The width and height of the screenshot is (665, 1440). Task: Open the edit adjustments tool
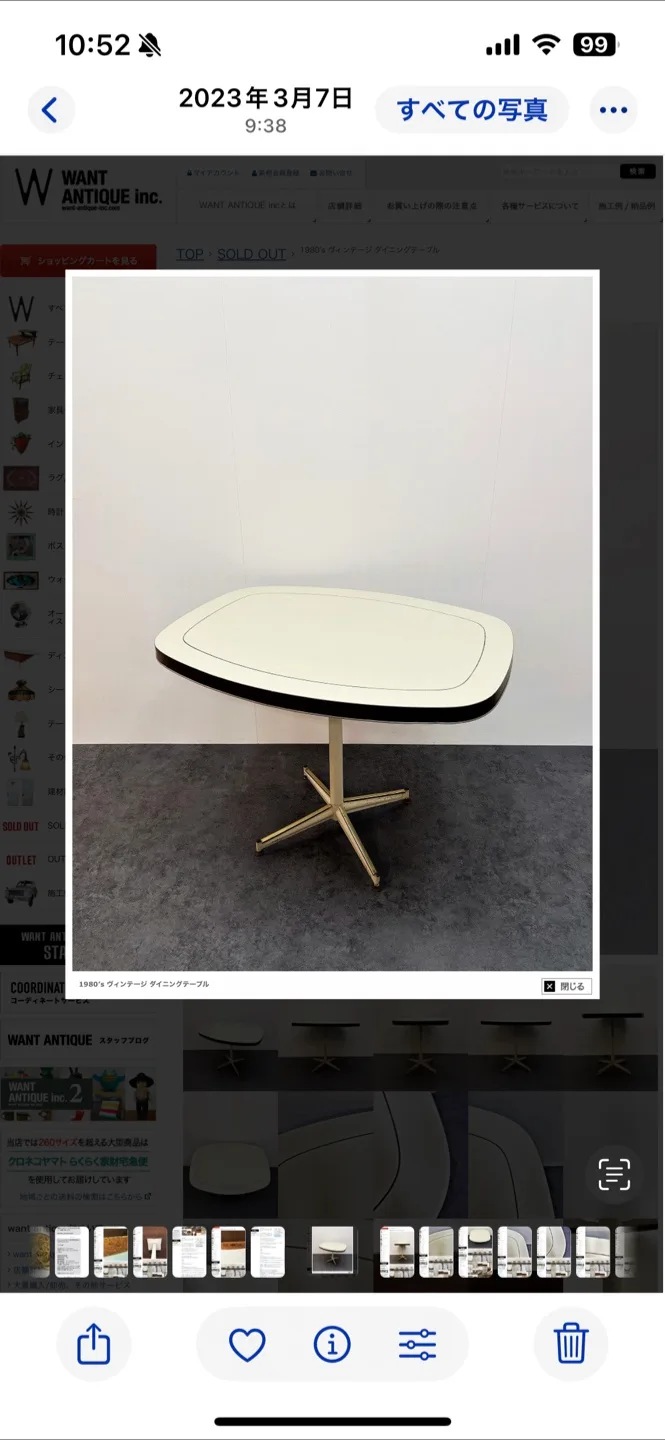click(x=417, y=1344)
